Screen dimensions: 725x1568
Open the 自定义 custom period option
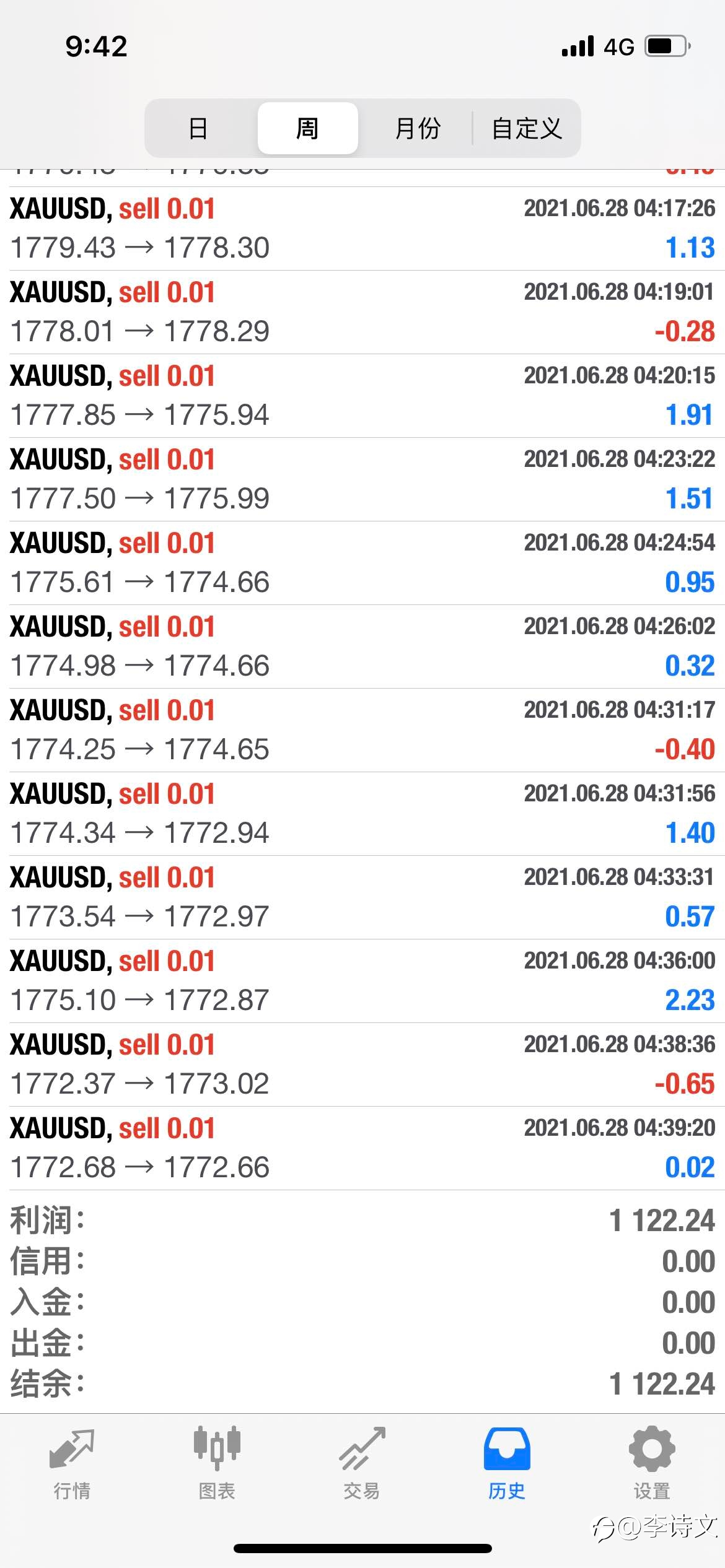[527, 128]
